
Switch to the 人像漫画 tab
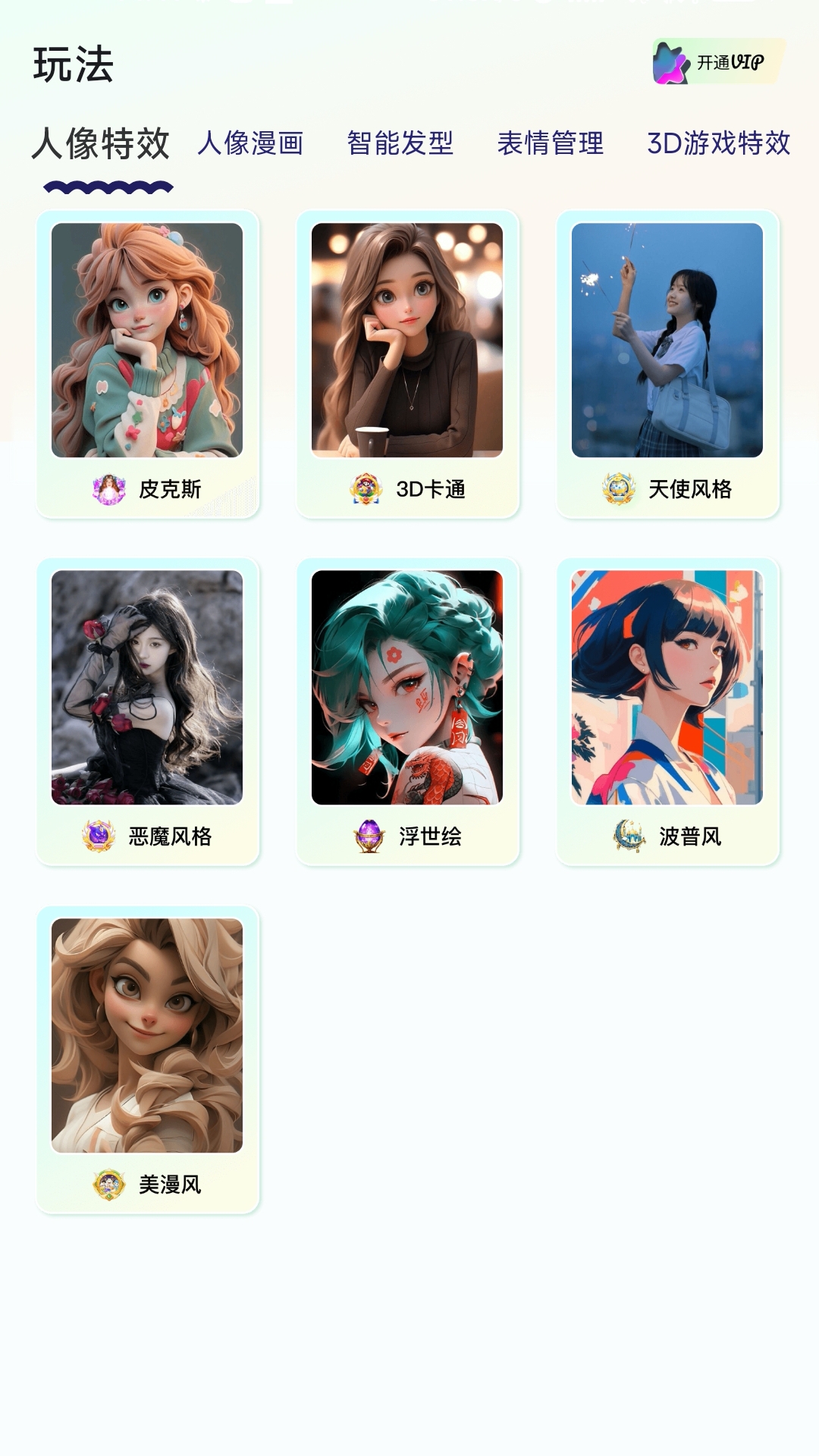(x=250, y=143)
